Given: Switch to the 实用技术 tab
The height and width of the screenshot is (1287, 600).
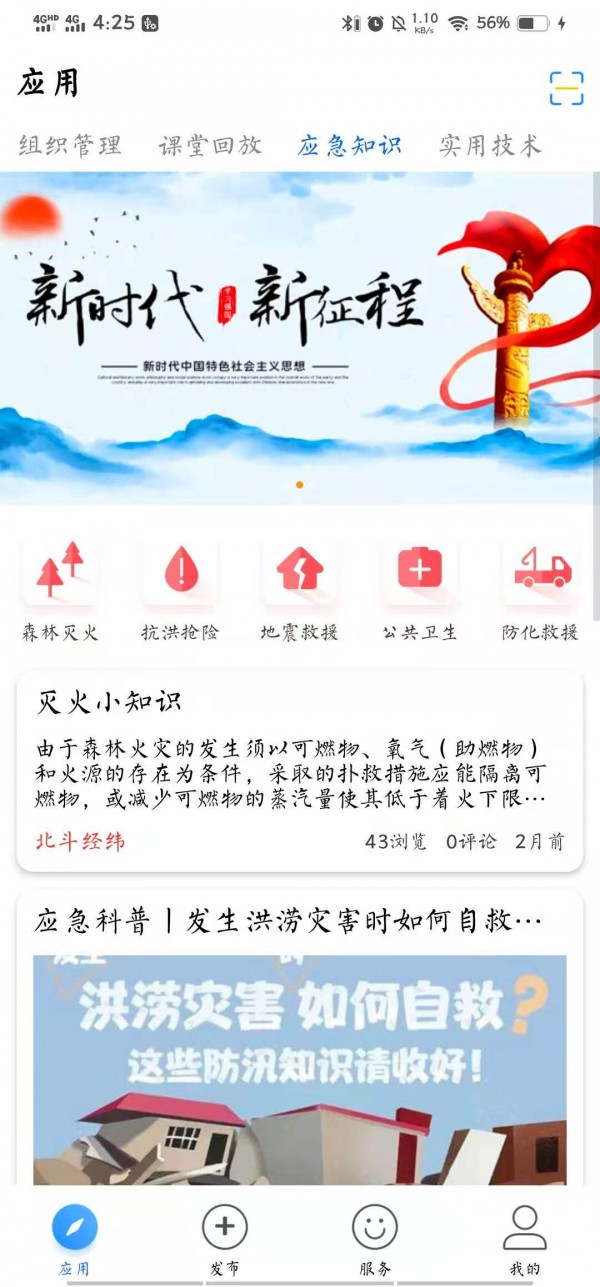Looking at the screenshot, I should pos(490,145).
